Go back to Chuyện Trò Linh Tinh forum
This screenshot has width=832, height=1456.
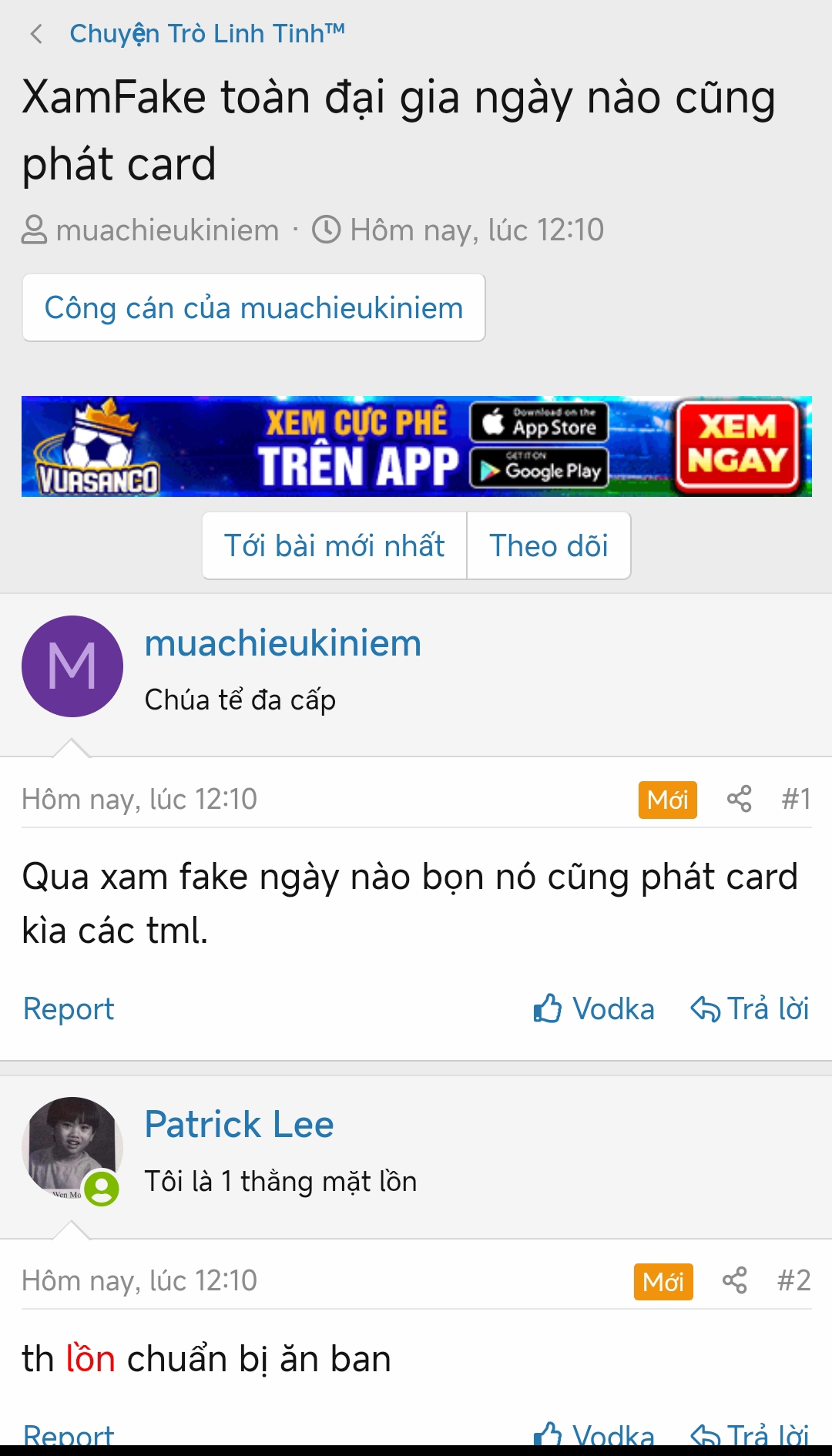206,34
